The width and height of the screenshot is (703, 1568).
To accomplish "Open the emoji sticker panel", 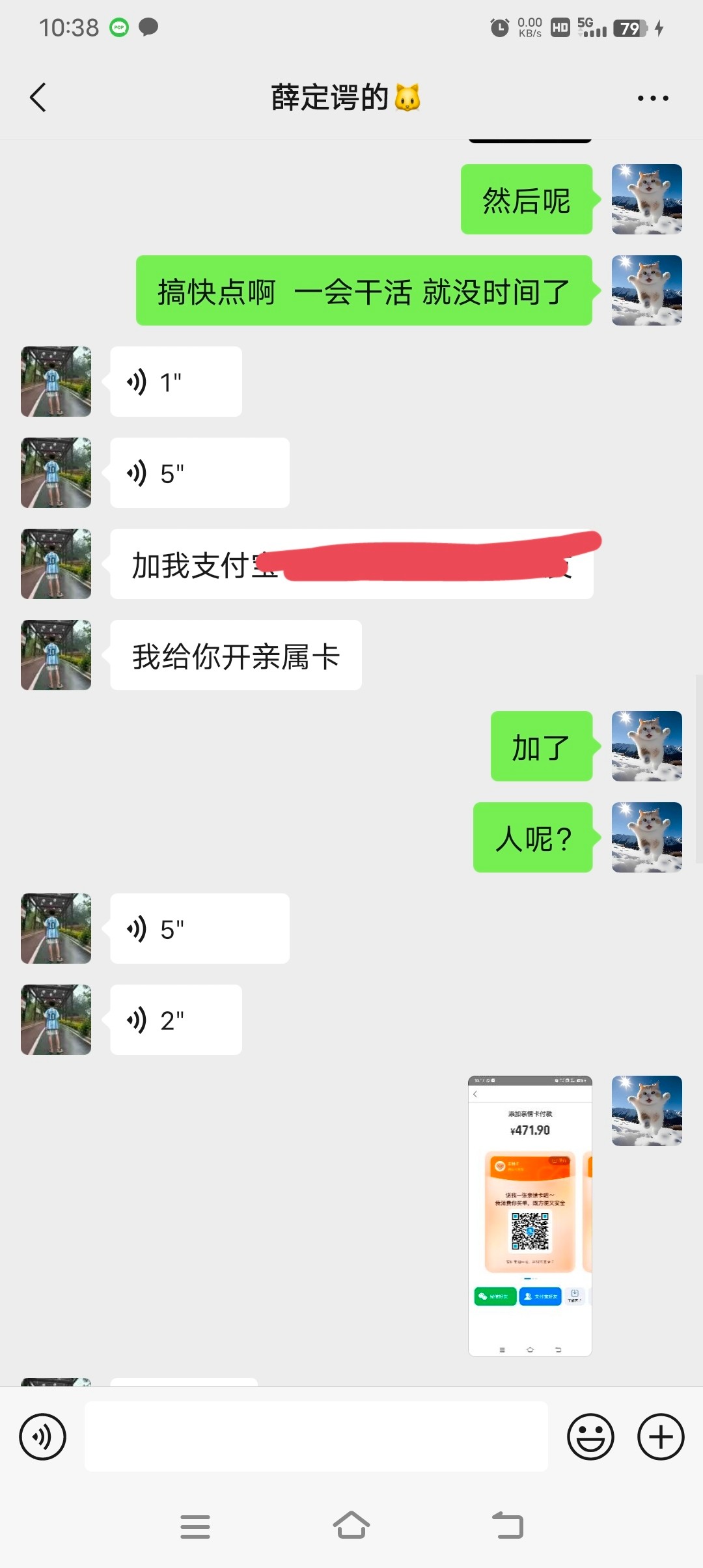I will (x=590, y=1436).
